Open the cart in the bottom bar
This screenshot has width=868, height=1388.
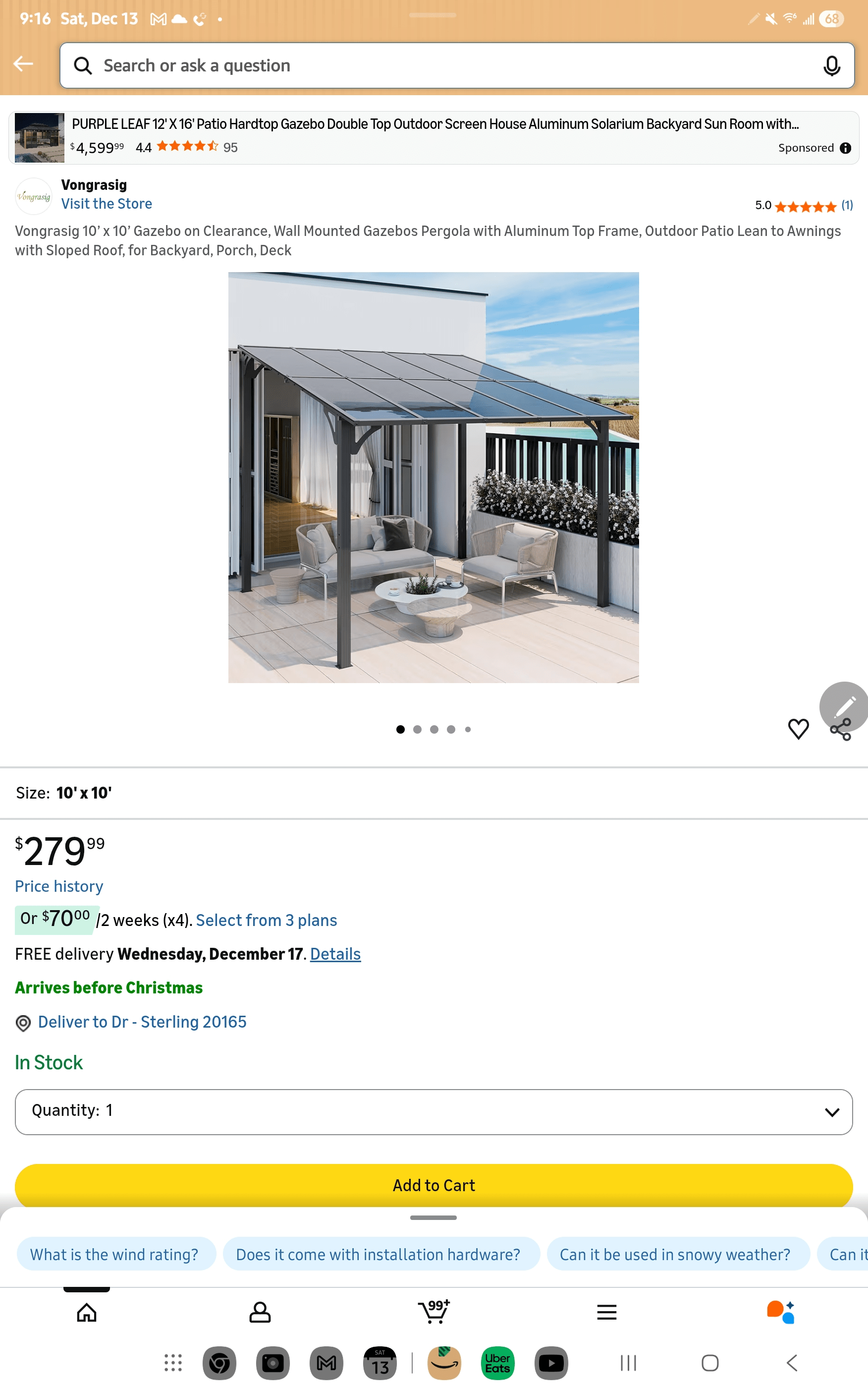pyautogui.click(x=434, y=1312)
